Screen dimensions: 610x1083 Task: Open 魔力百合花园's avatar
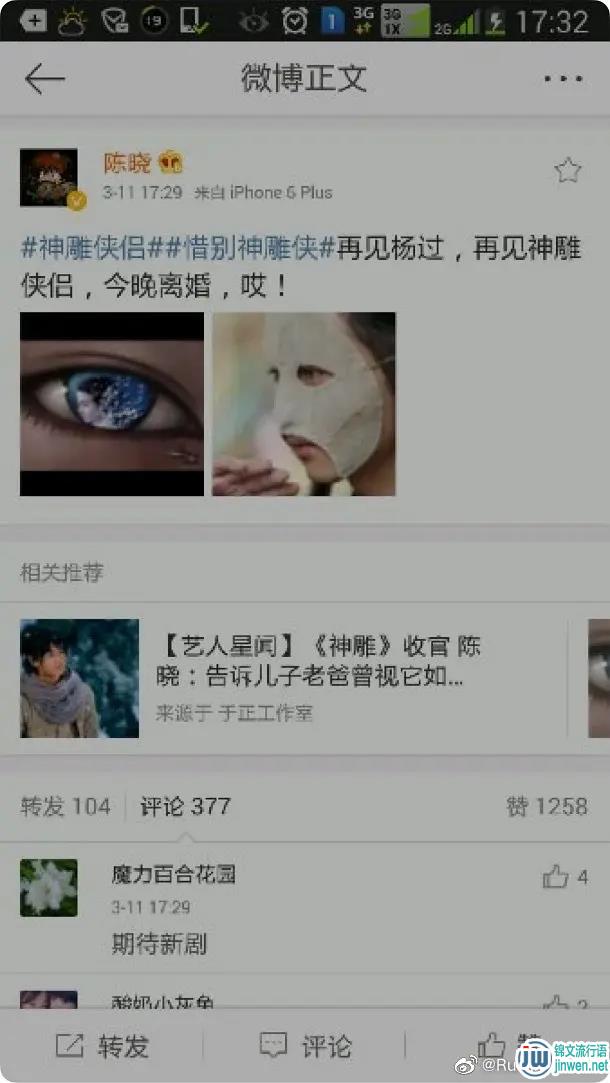49,887
